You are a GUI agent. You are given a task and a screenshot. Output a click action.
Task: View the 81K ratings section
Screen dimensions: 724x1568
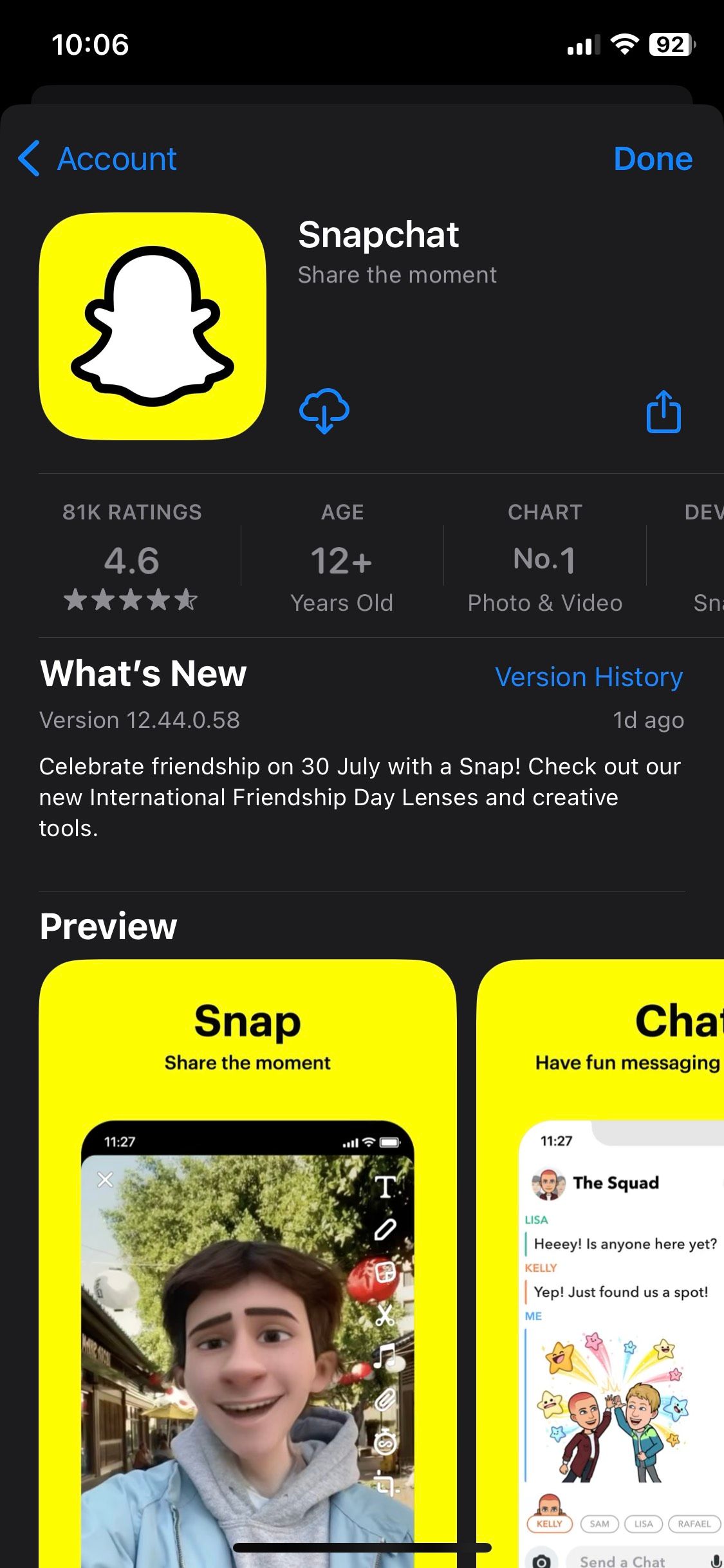click(x=132, y=557)
